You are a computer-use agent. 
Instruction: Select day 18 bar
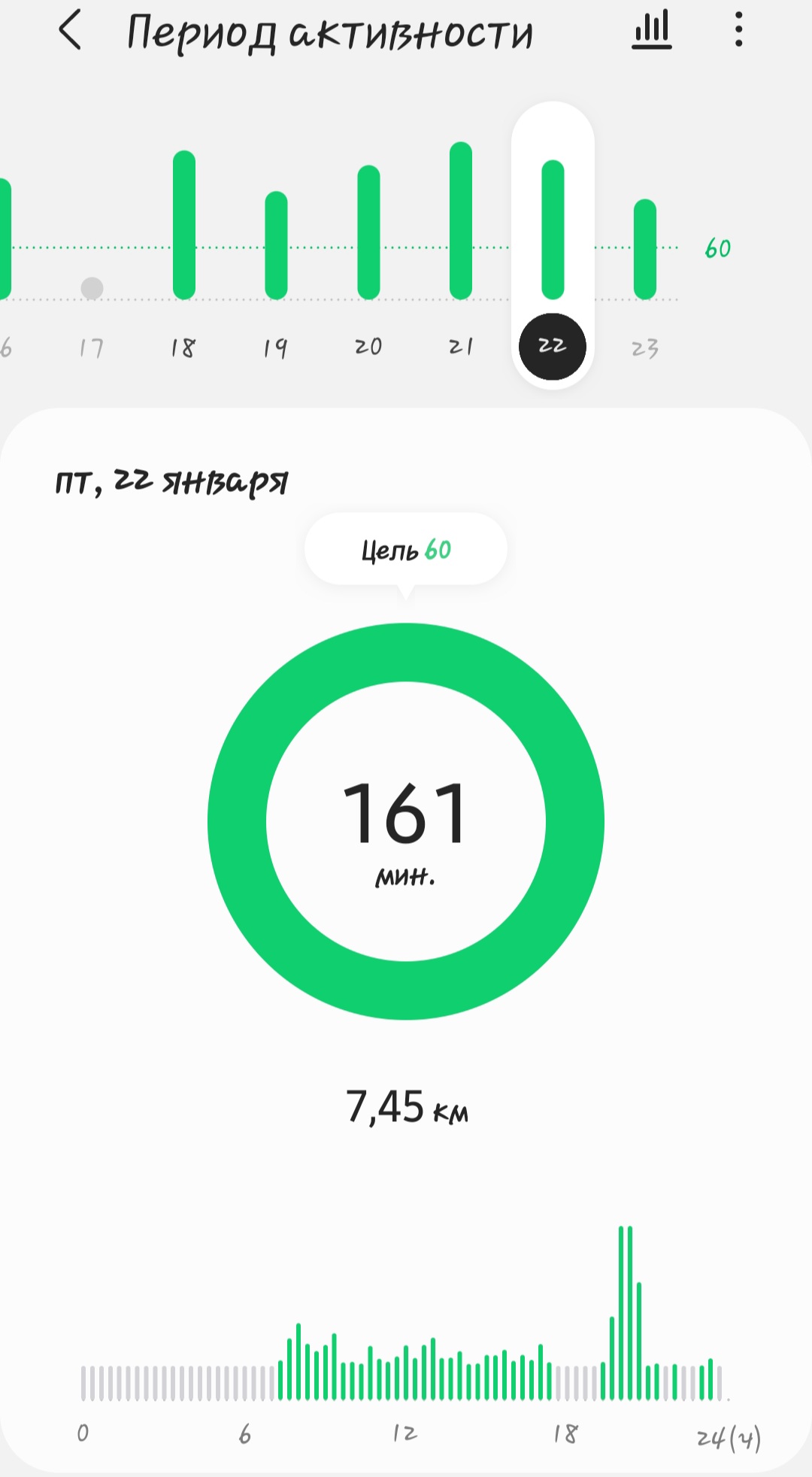[184, 226]
